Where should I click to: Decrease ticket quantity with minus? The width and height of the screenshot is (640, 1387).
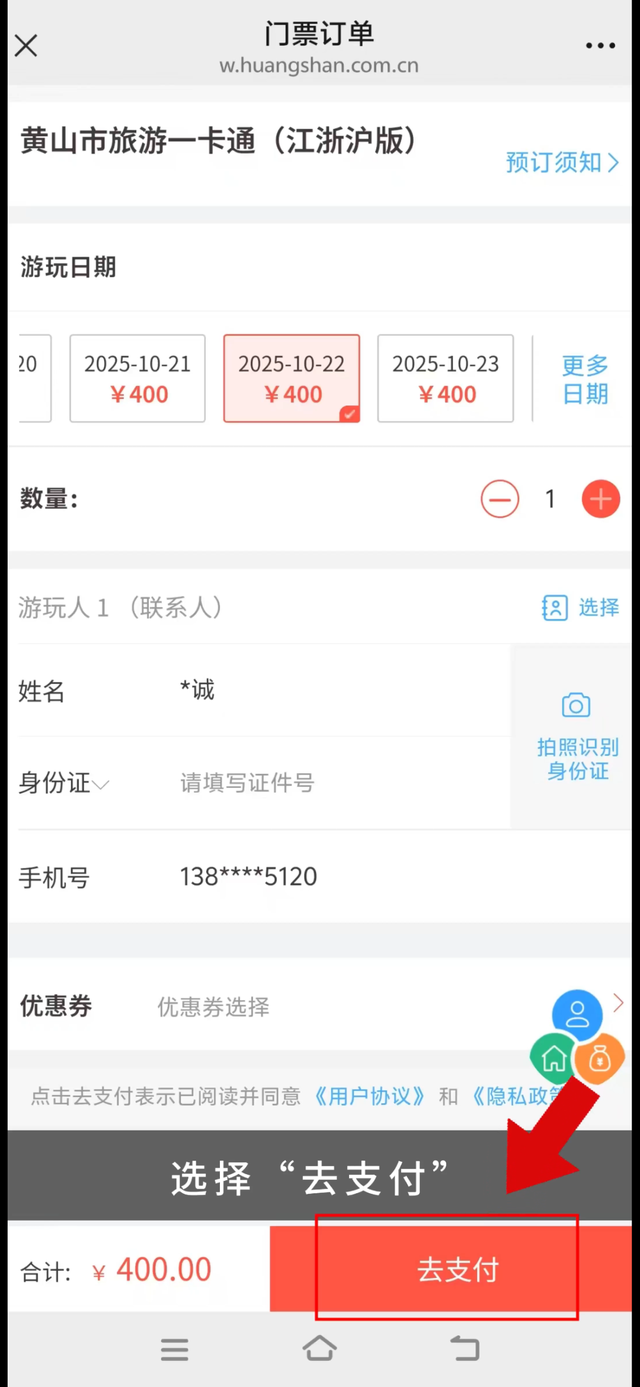pyautogui.click(x=500, y=499)
